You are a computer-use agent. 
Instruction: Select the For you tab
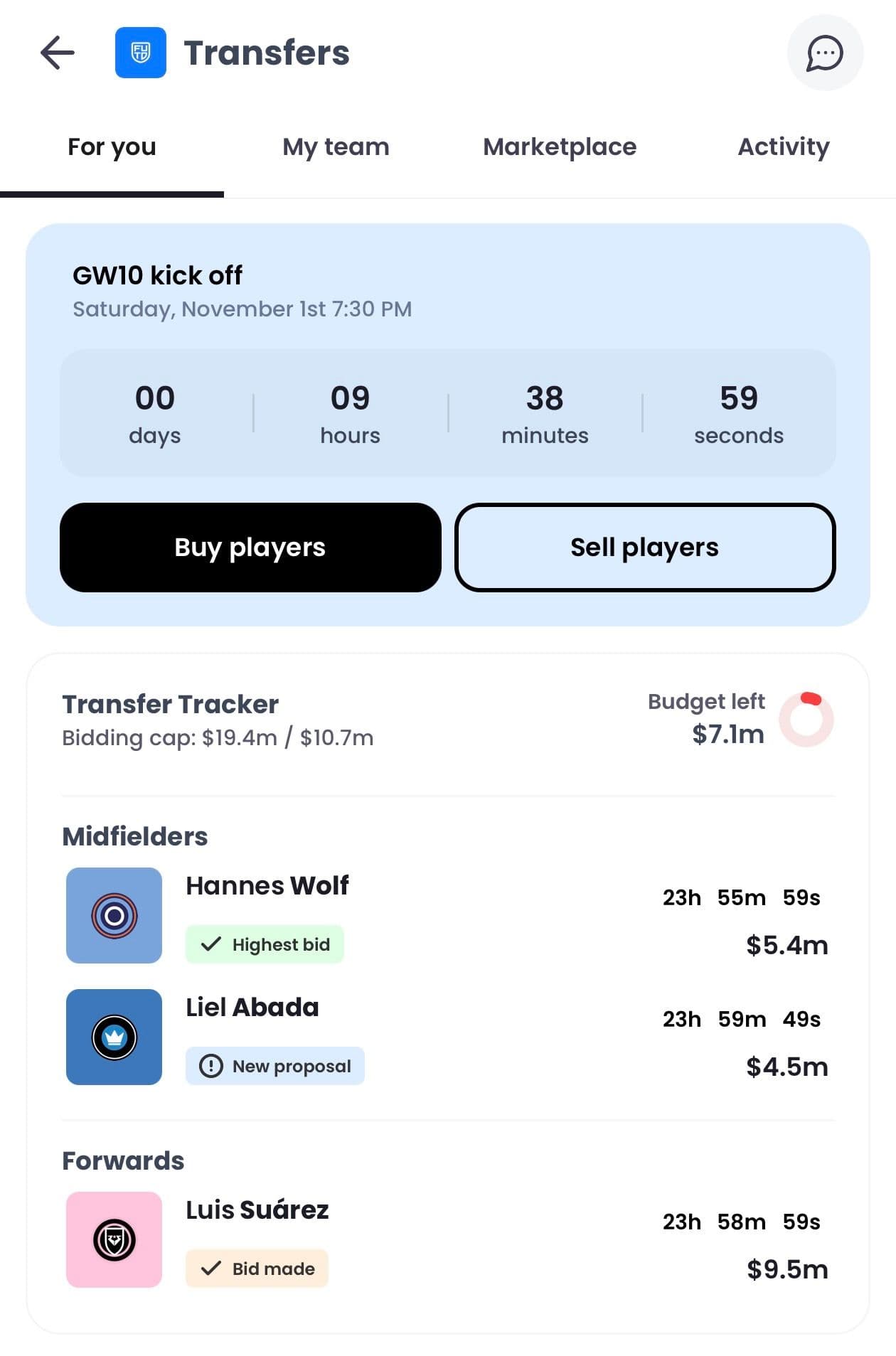(112, 147)
